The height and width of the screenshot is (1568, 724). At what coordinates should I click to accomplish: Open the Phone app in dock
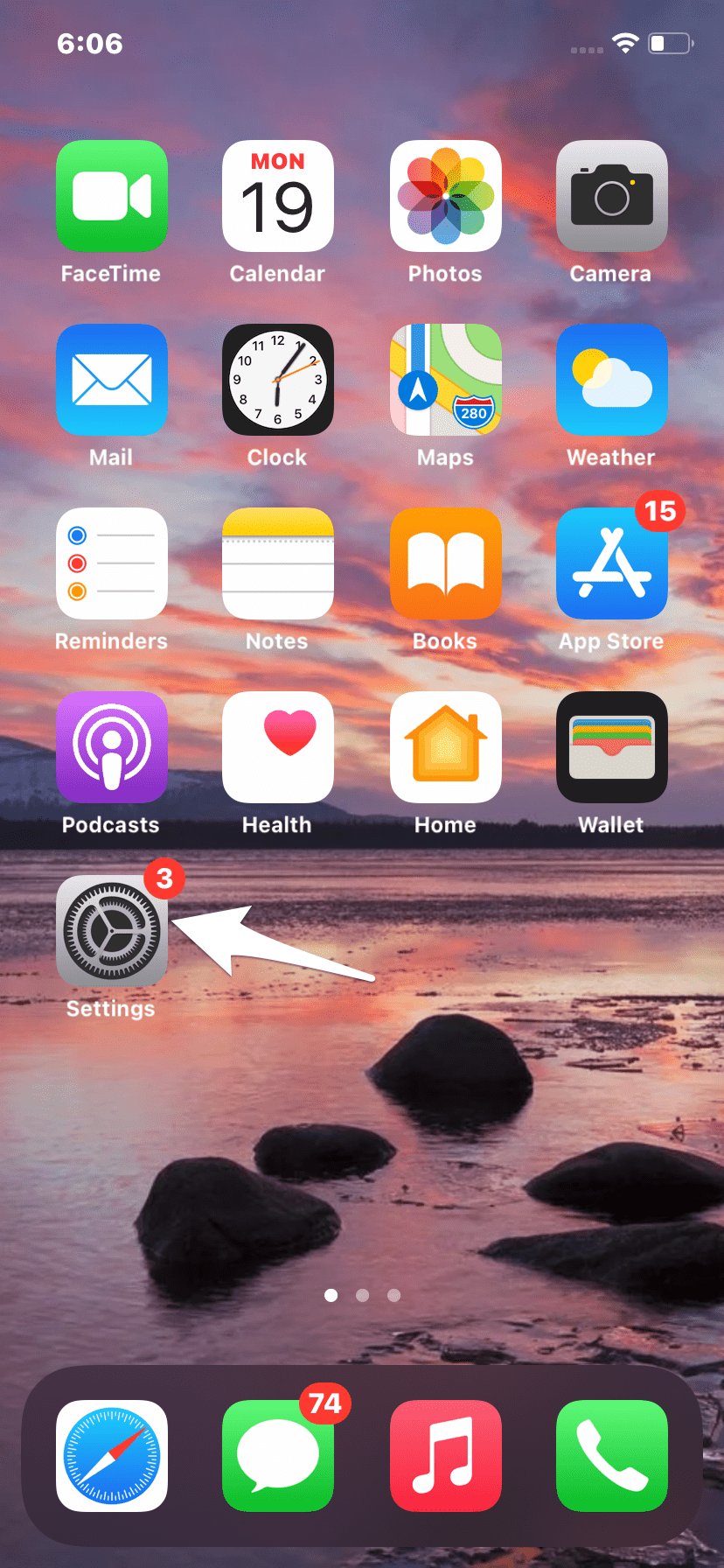tap(611, 1456)
